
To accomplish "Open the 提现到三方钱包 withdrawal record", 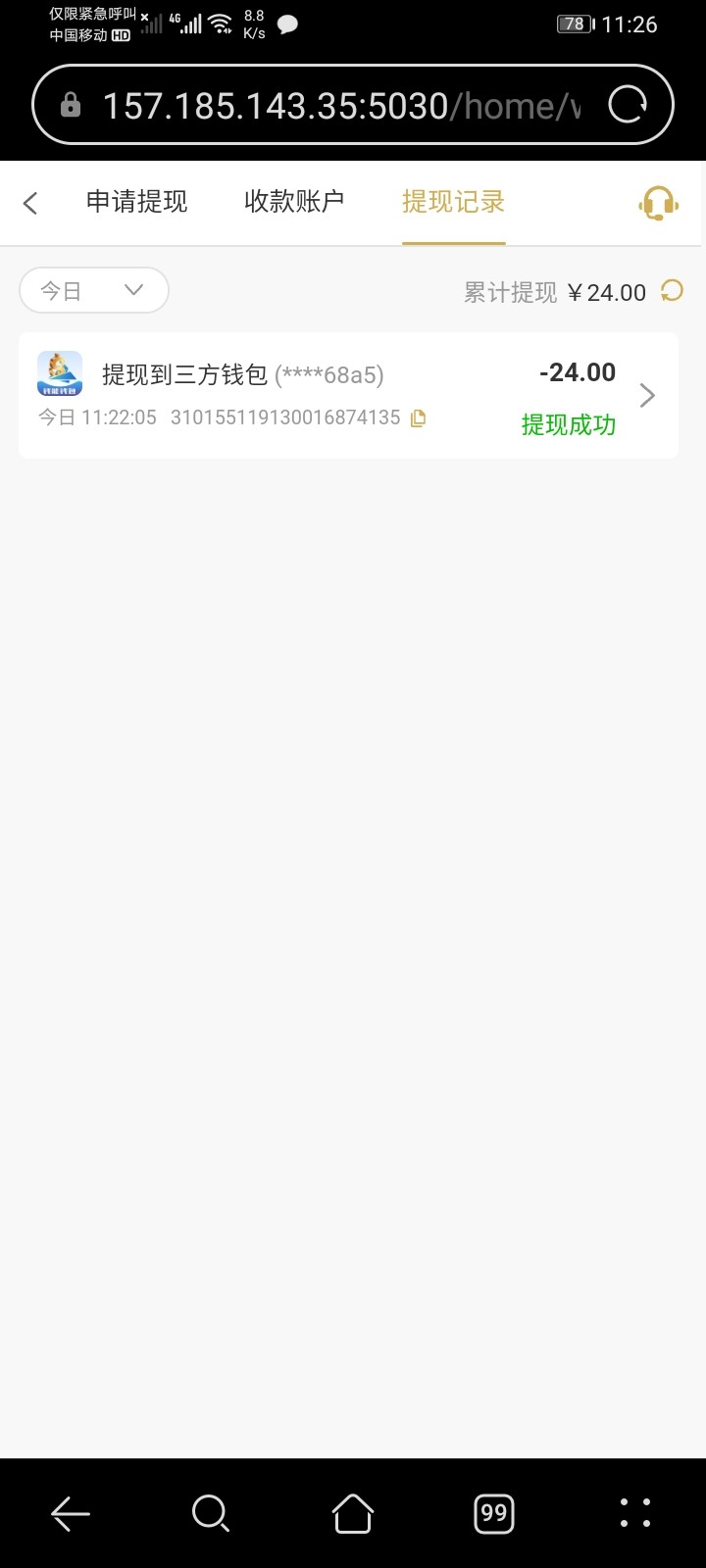I will click(348, 395).
